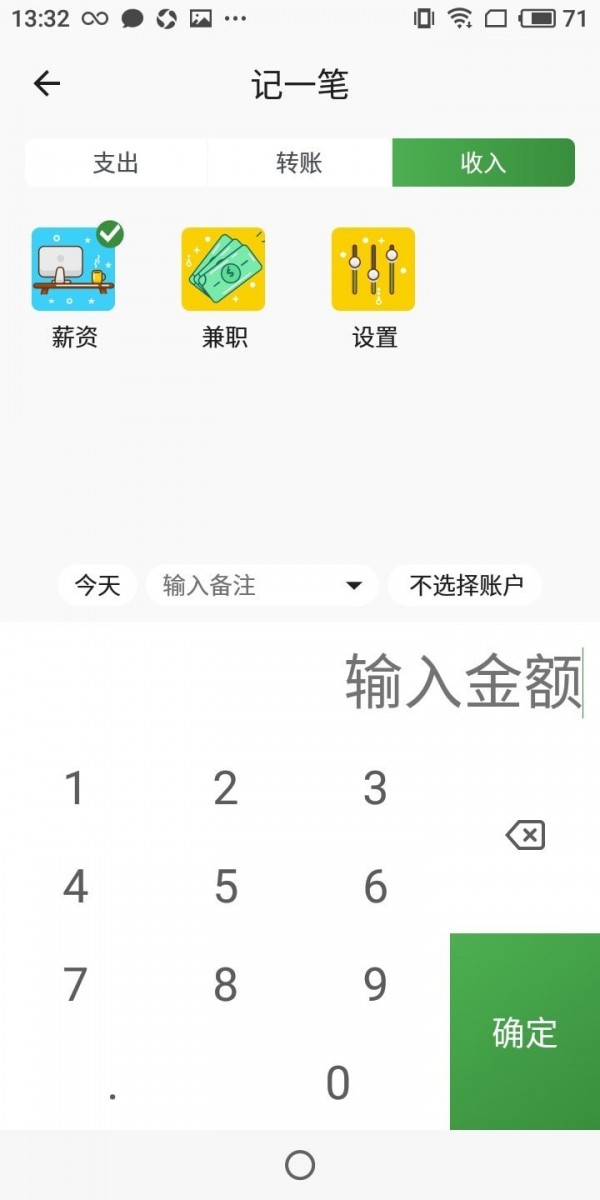Delete the last digit with backspace

coord(525,835)
